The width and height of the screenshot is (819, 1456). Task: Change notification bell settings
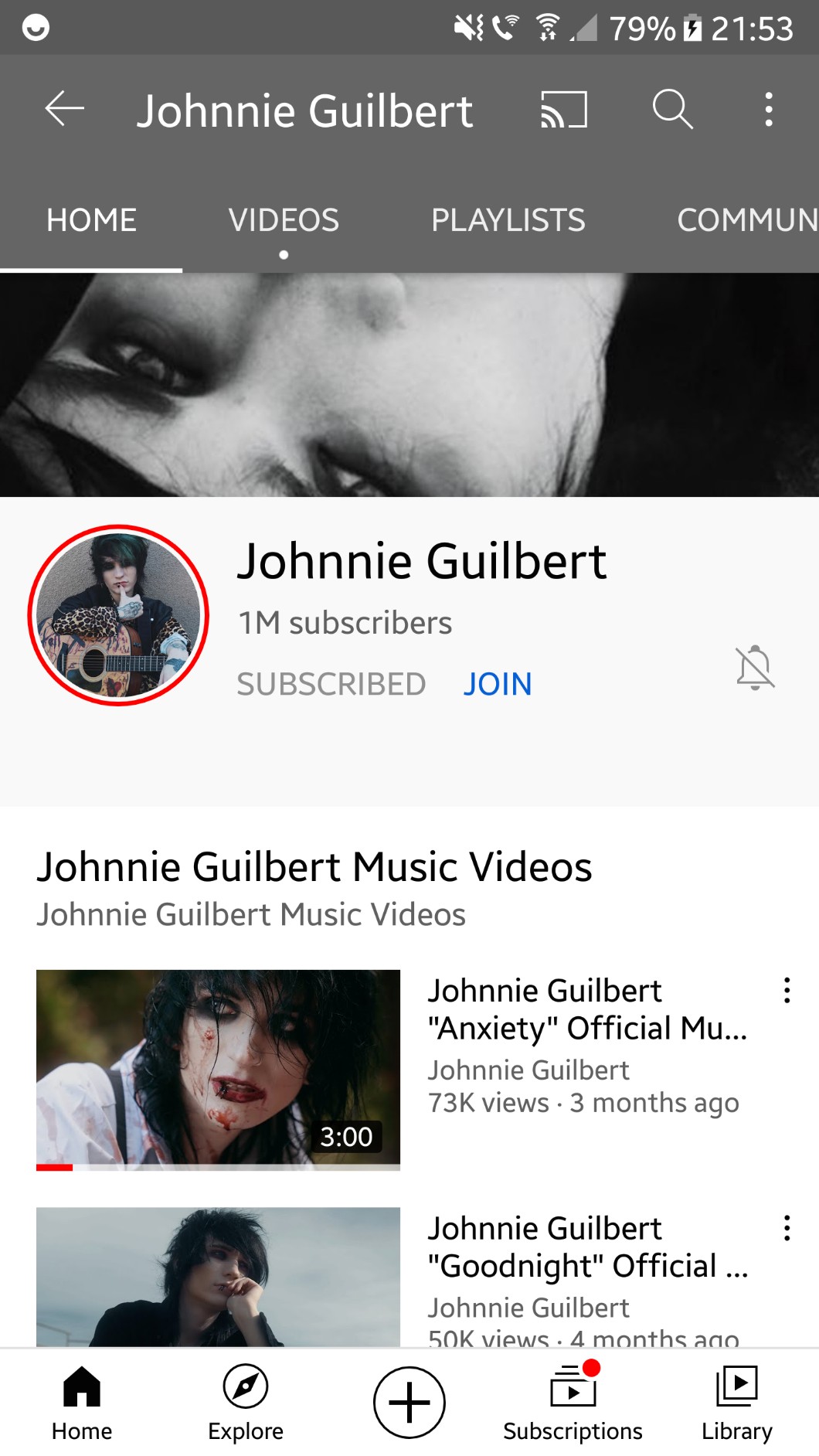[755, 668]
